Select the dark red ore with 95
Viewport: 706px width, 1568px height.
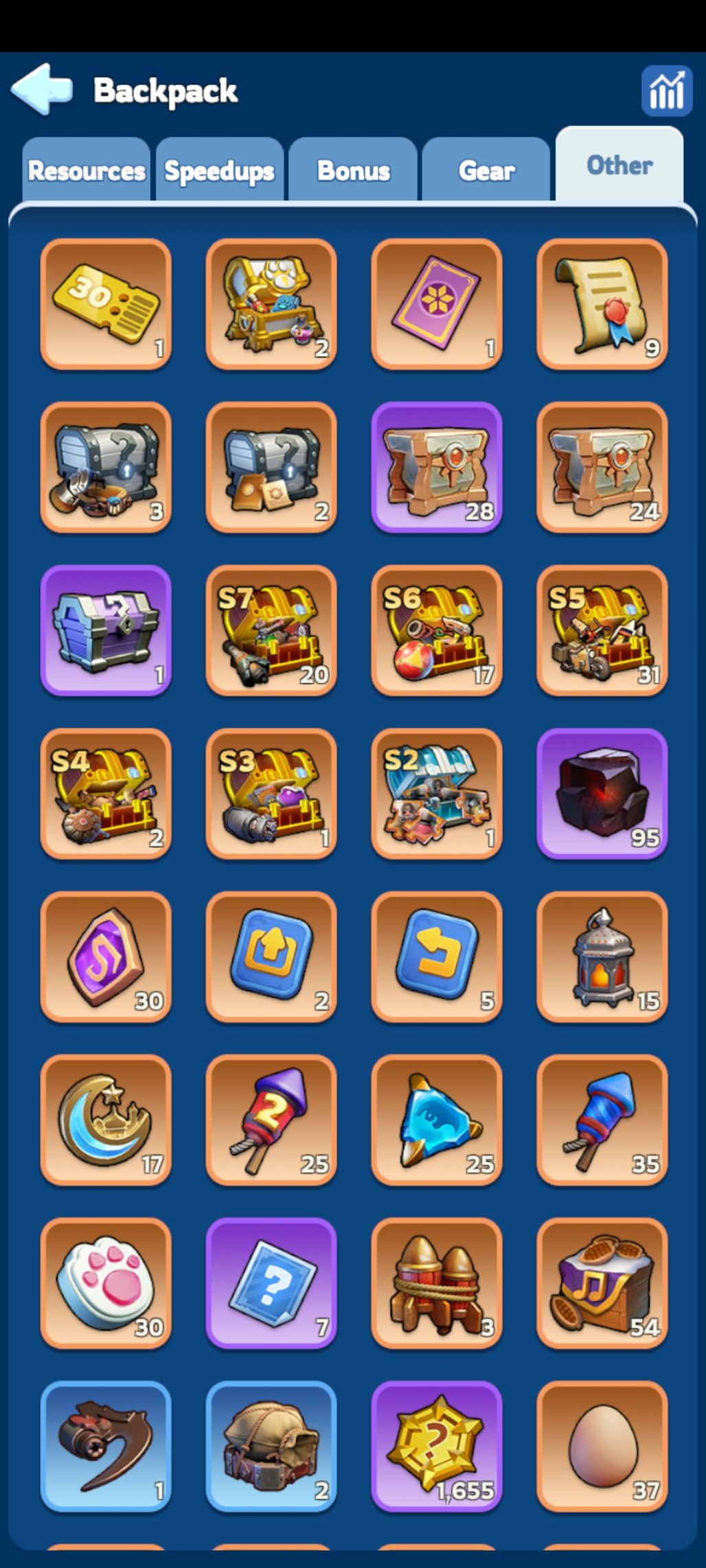click(x=602, y=794)
